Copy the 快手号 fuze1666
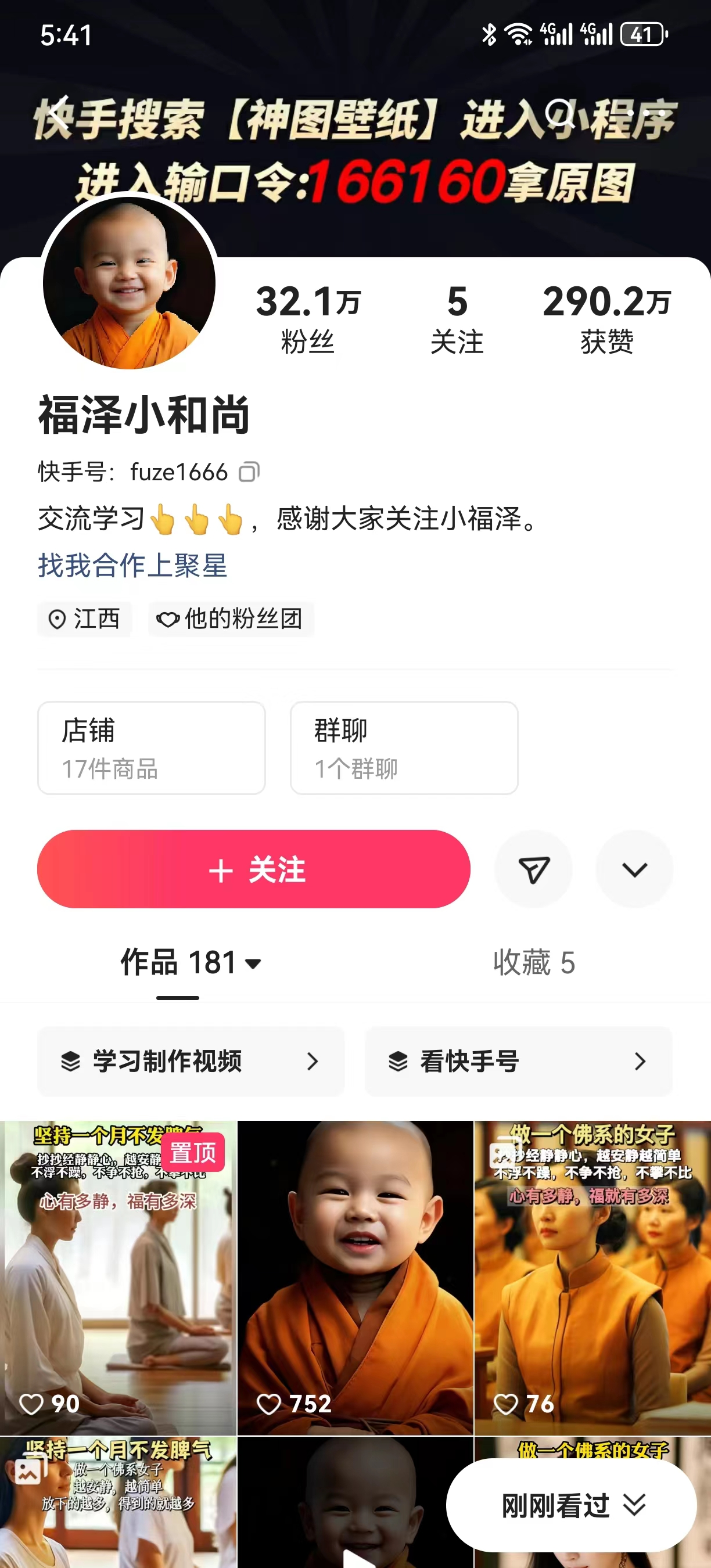 [249, 472]
